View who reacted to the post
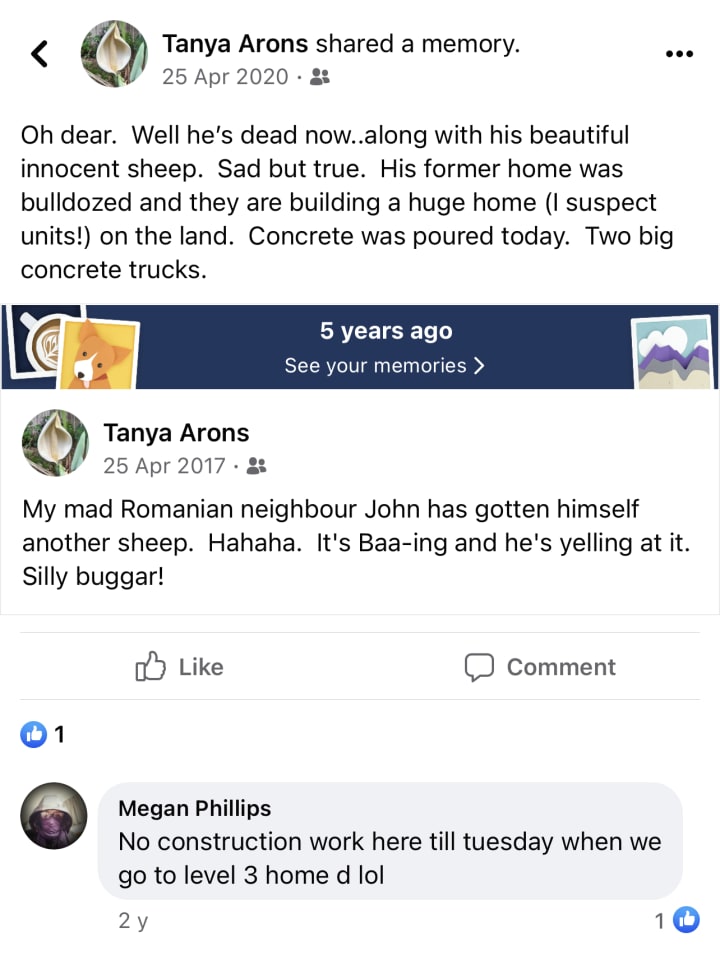Screen dimensions: 720x960 pyautogui.click(x=43, y=735)
